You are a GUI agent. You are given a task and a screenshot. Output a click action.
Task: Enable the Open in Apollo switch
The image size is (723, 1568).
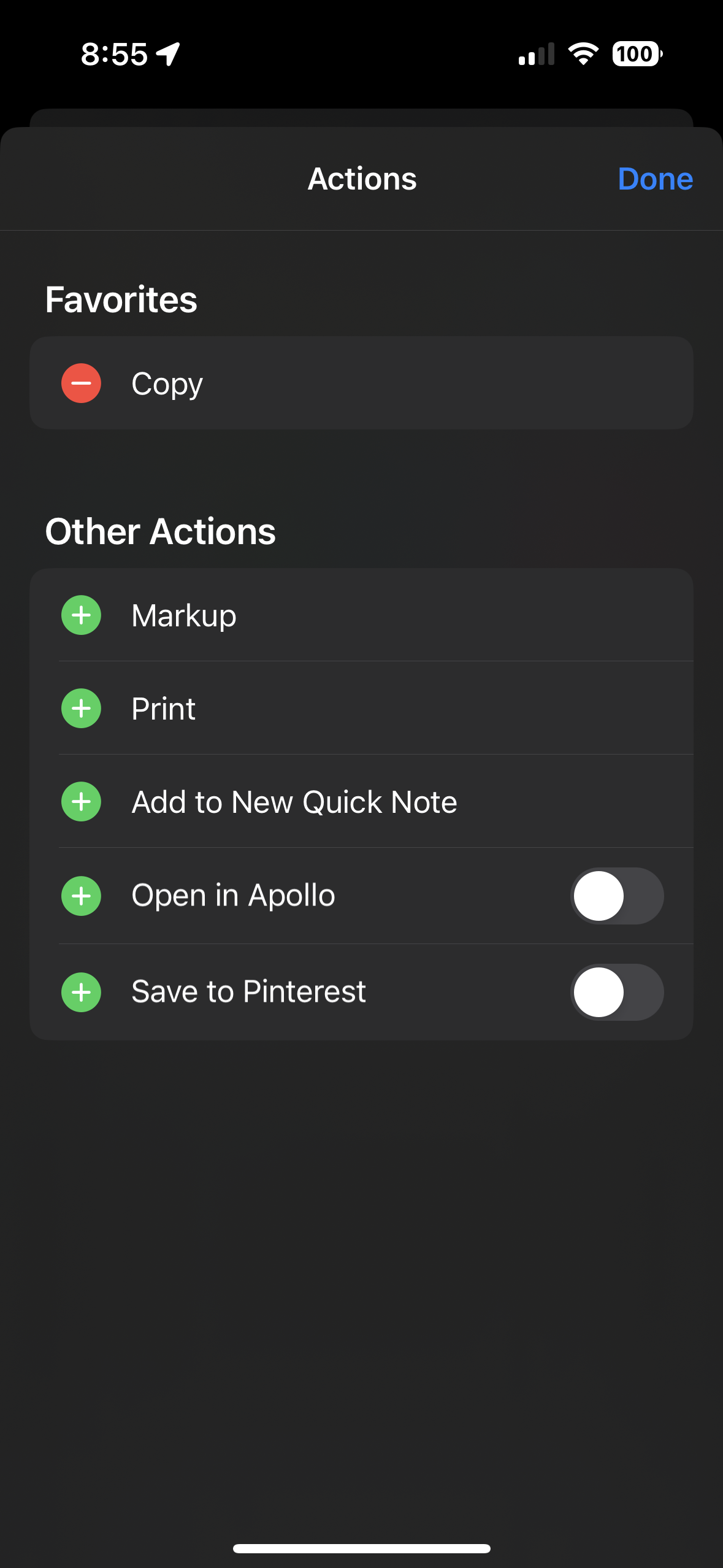click(x=617, y=896)
